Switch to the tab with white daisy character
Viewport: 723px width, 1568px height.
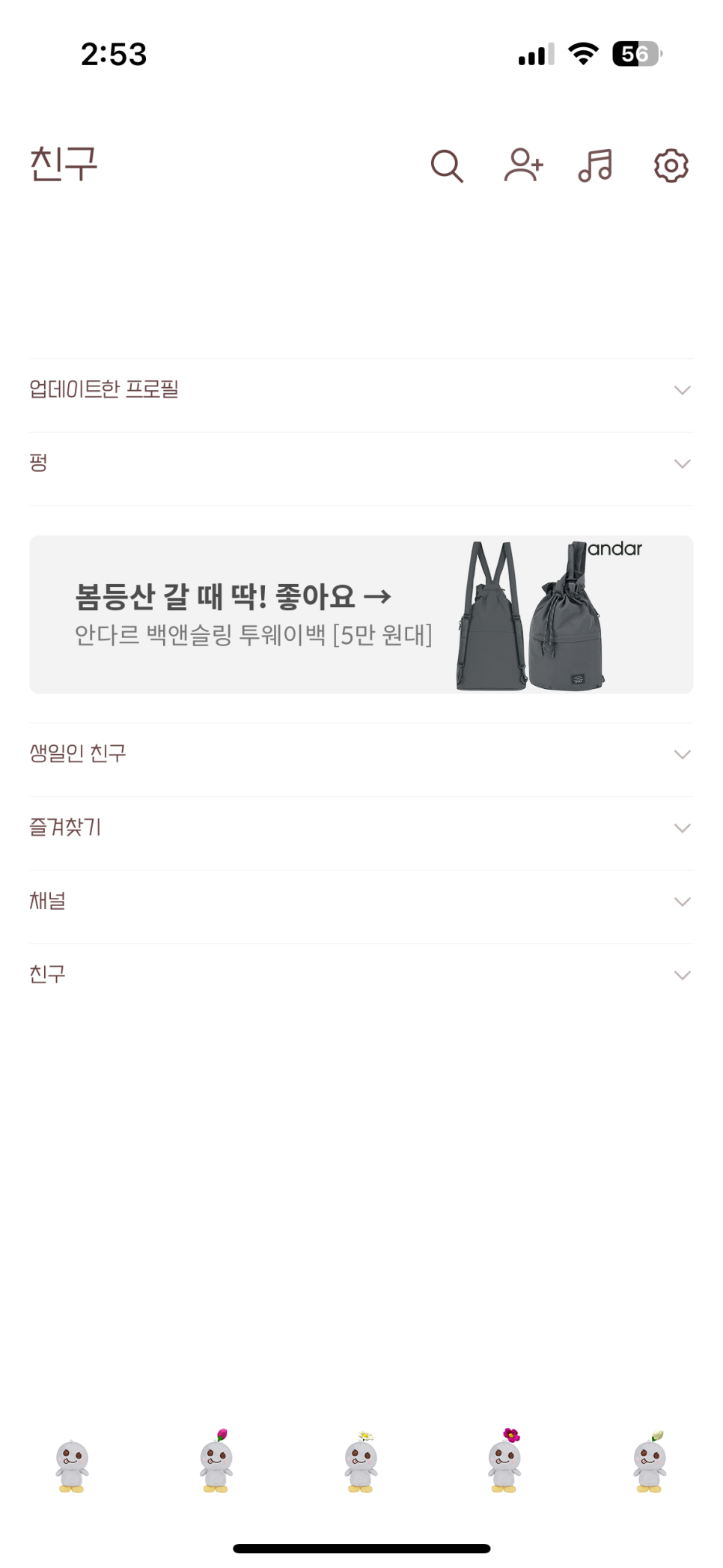(x=361, y=1462)
